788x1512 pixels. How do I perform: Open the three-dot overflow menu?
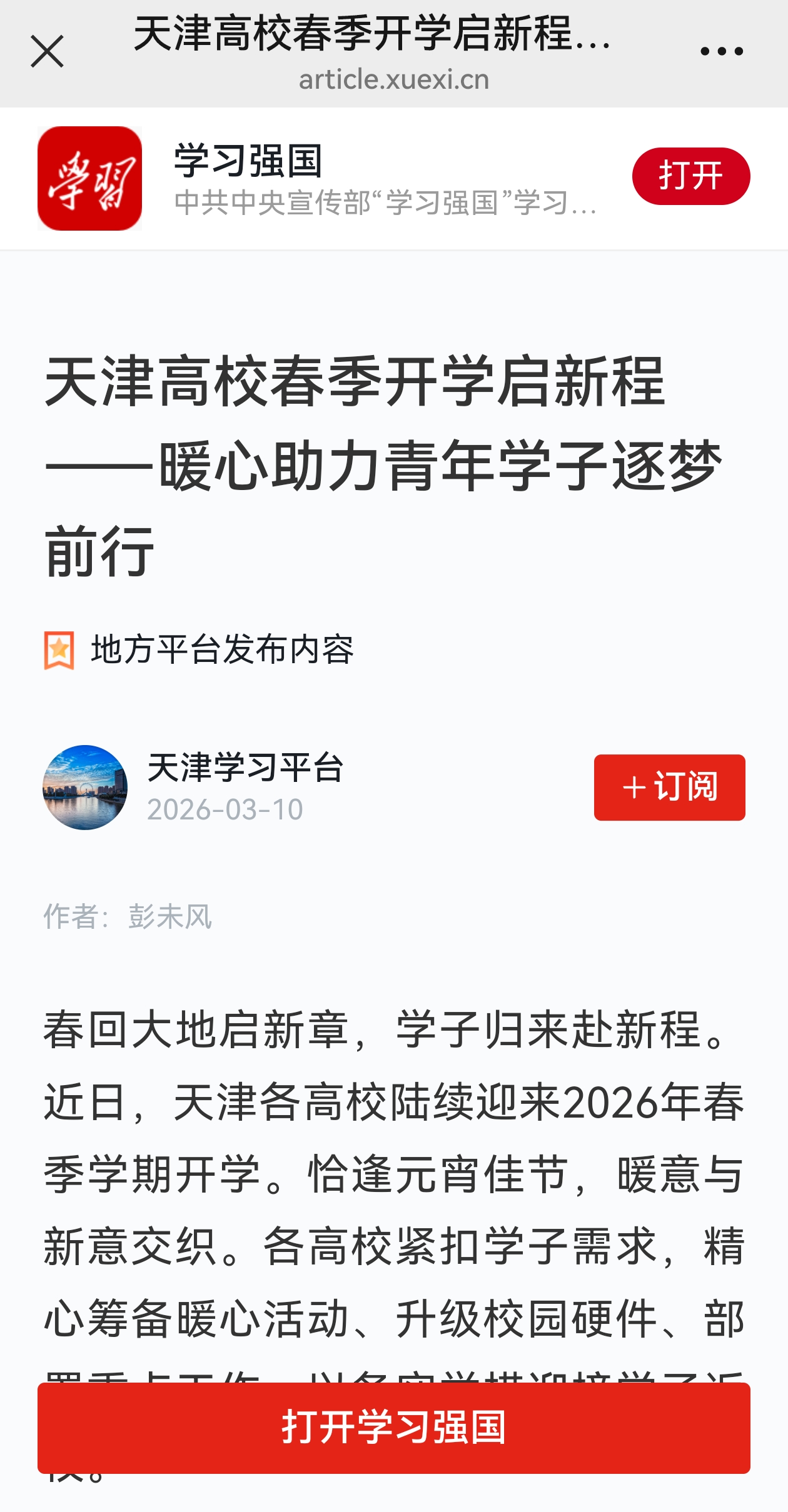tap(721, 51)
